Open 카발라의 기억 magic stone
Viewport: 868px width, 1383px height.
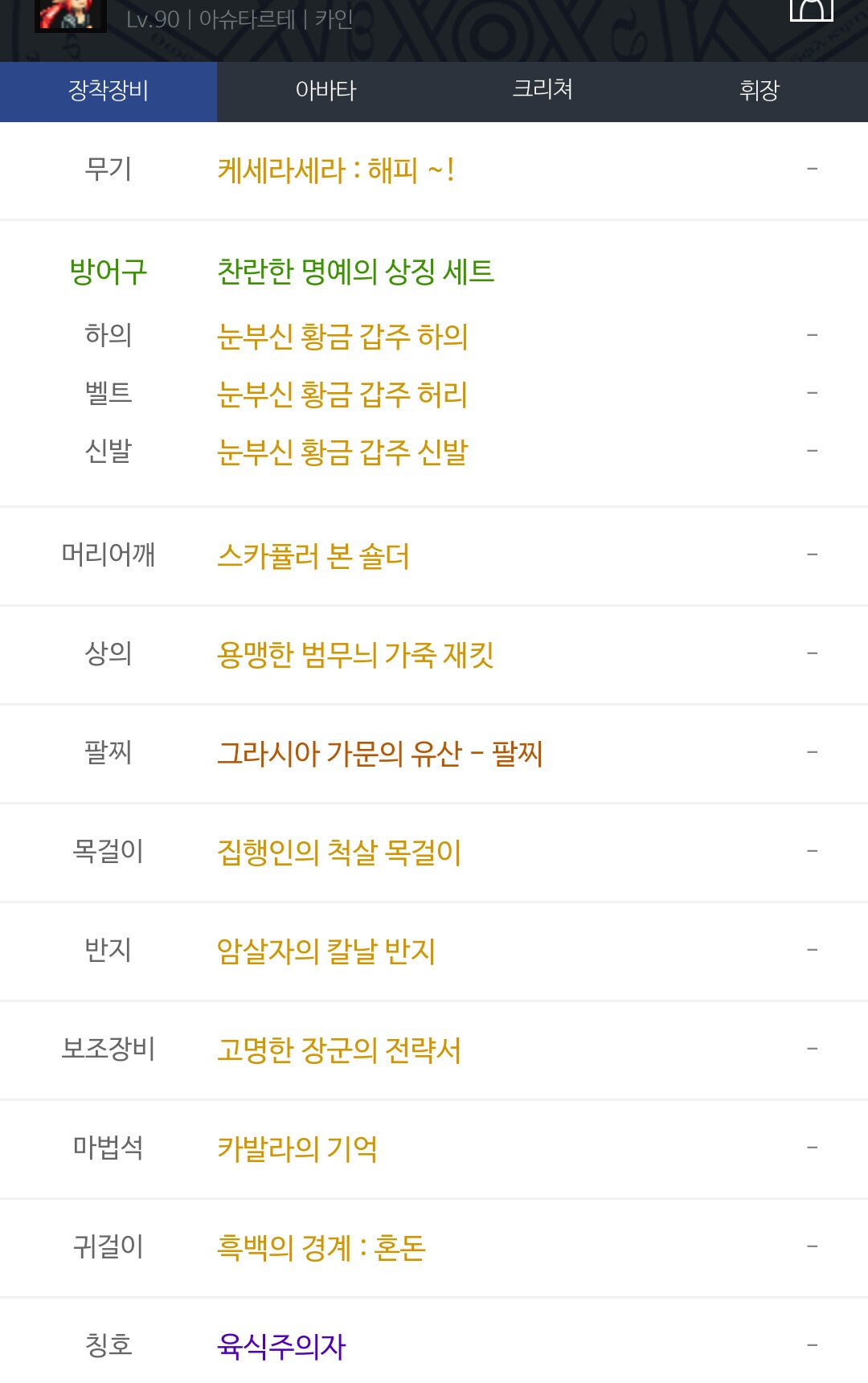(297, 1149)
